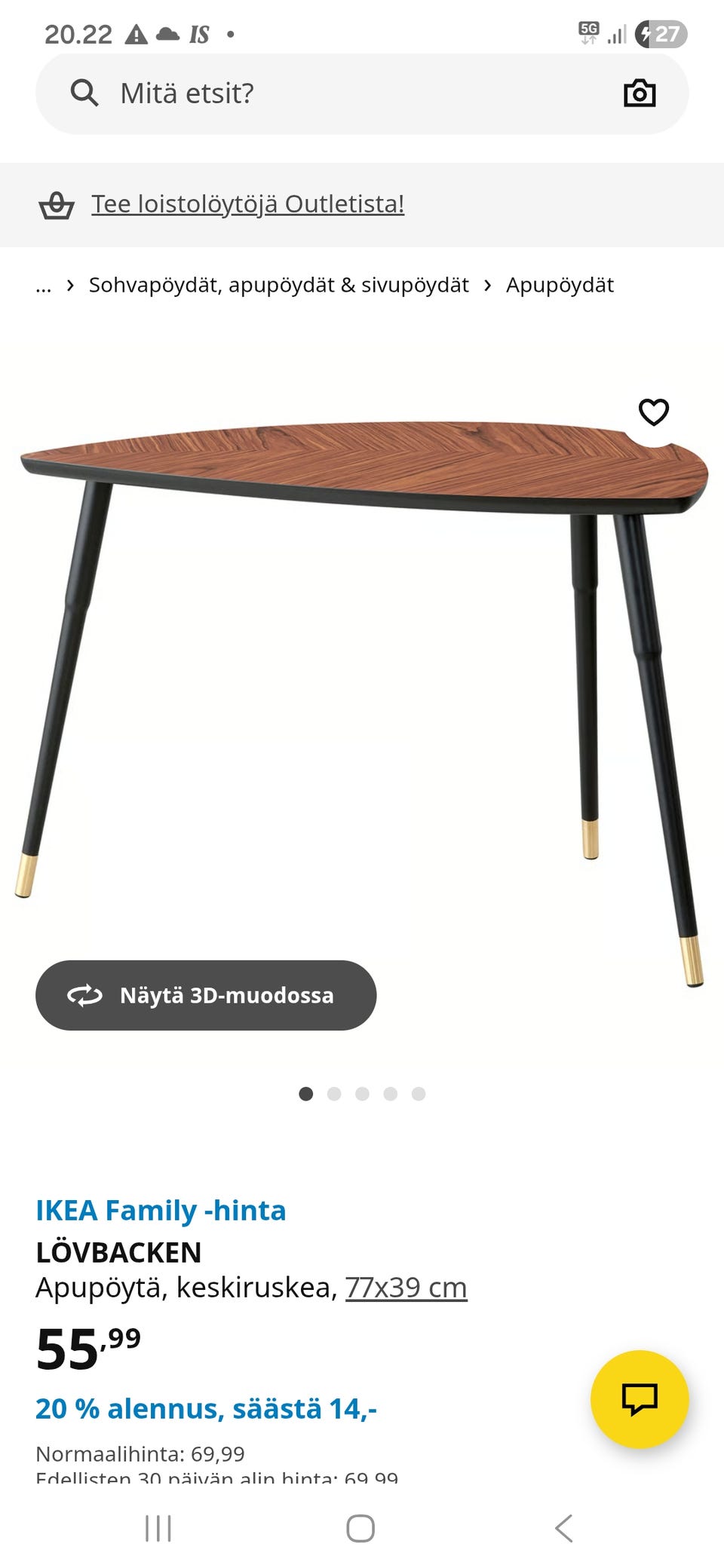Open the Apupöydät breadcrumb

coord(560,285)
